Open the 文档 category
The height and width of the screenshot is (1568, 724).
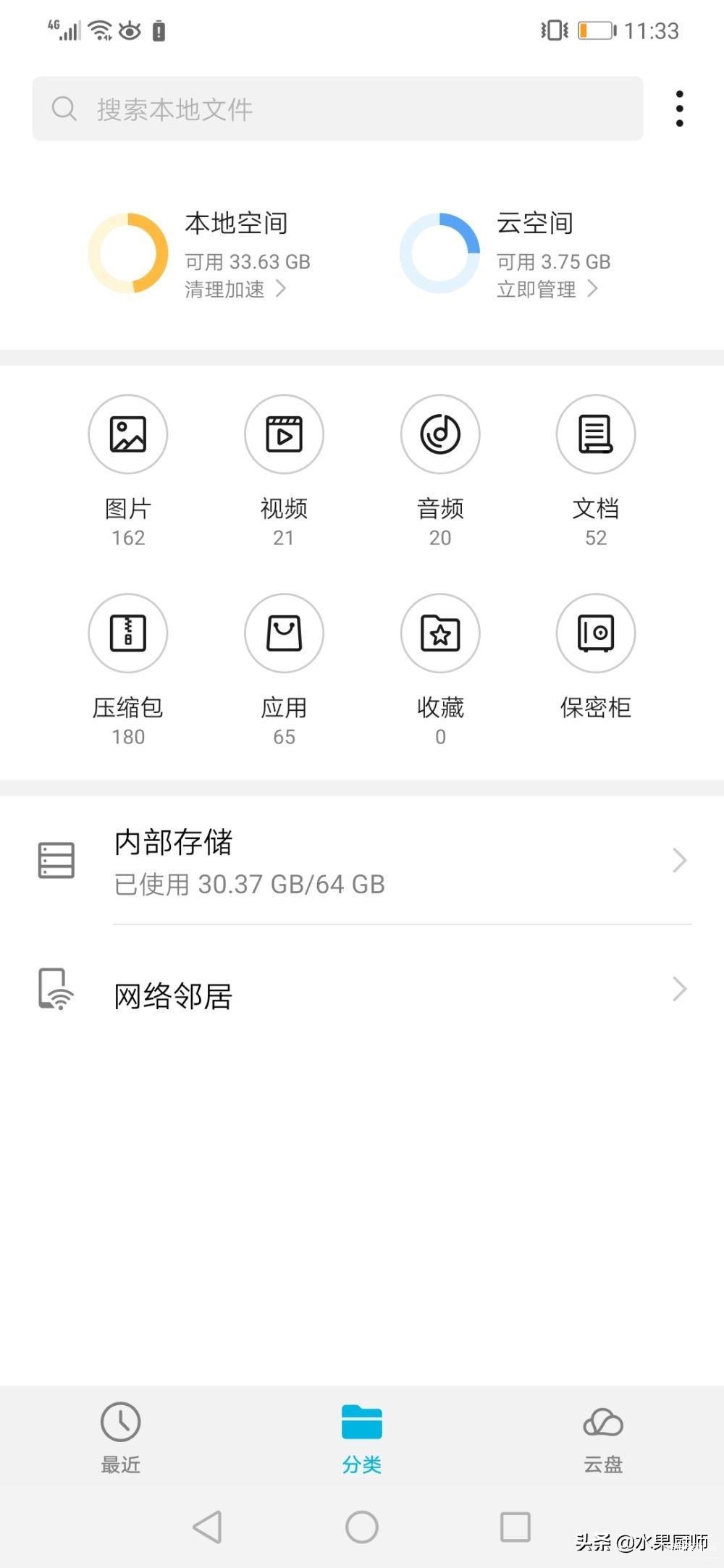[596, 471]
